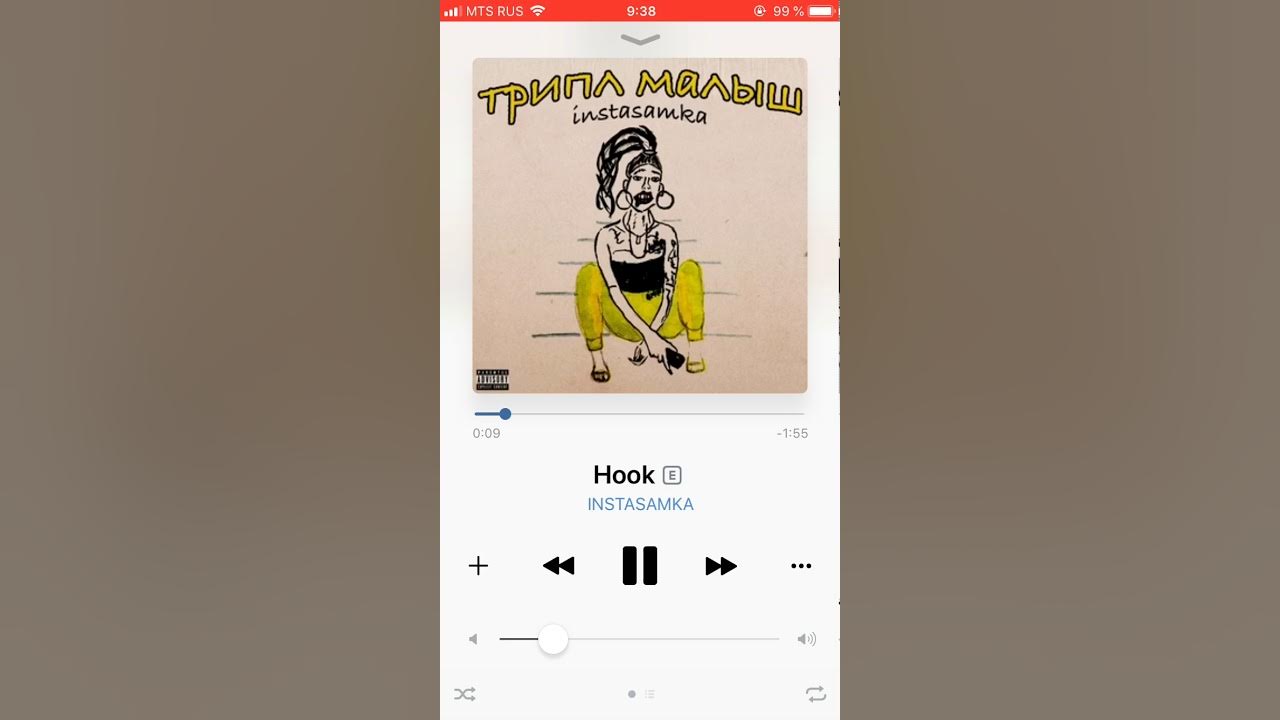Tap the album cover artwork
The image size is (1280, 720).
(640, 225)
